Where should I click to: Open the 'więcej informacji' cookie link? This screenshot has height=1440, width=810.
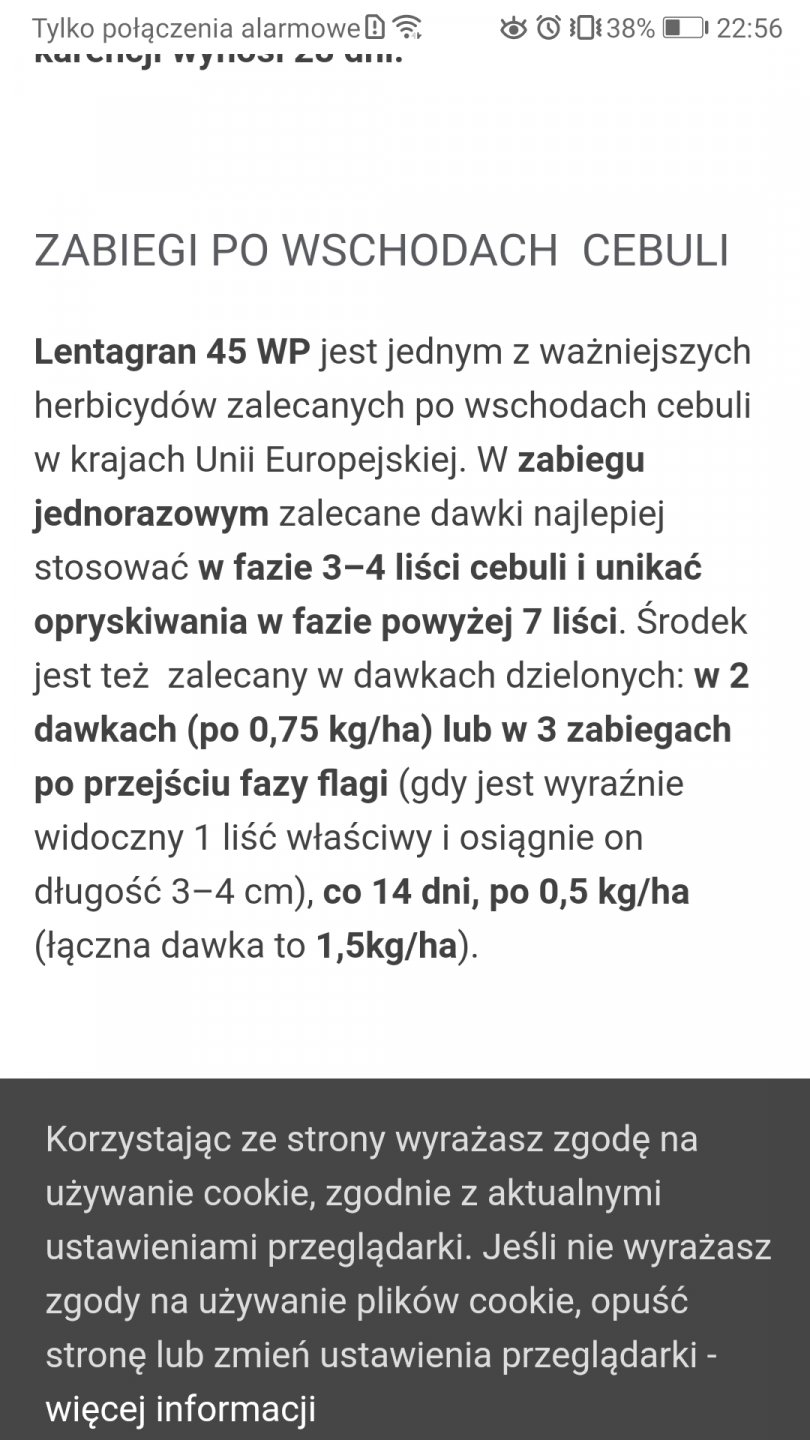pos(180,1408)
